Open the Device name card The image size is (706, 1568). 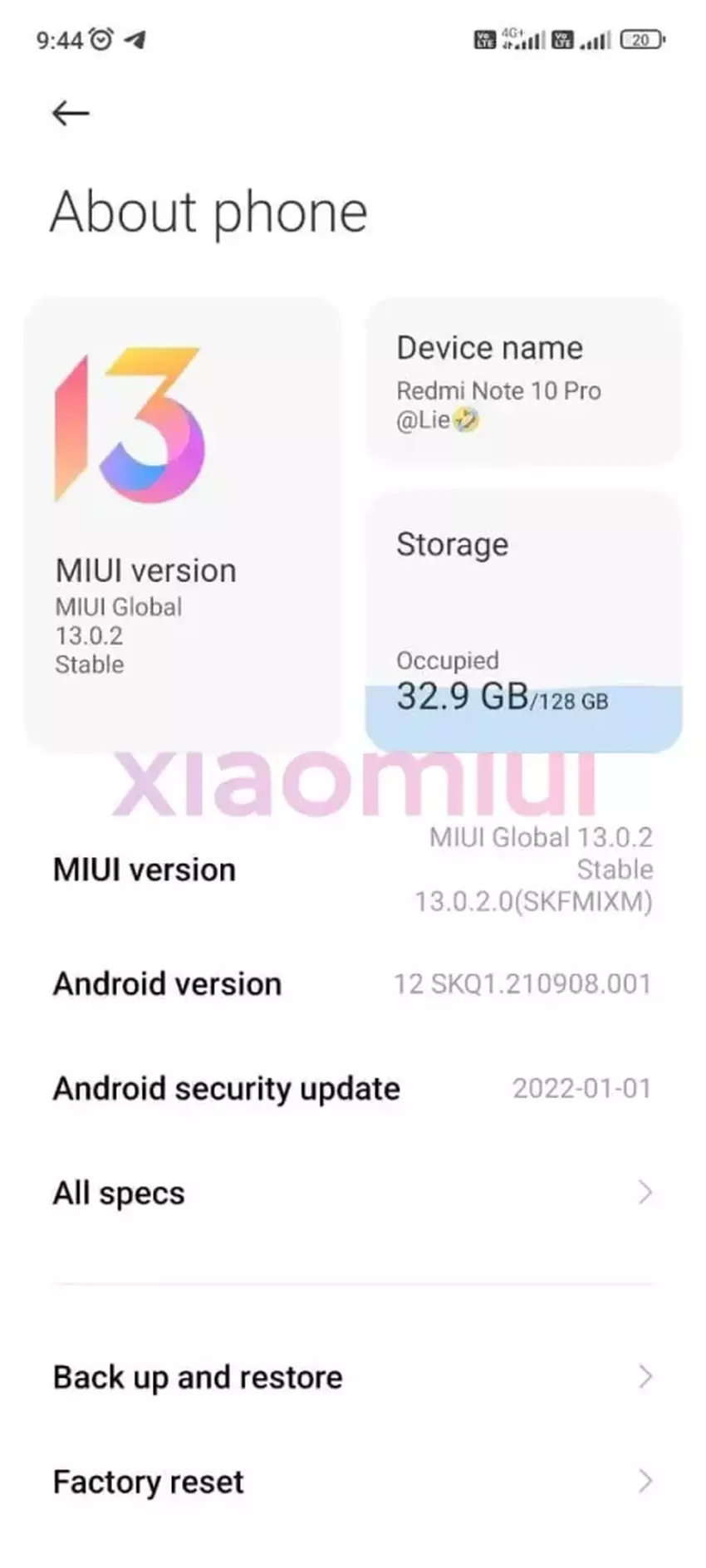523,382
